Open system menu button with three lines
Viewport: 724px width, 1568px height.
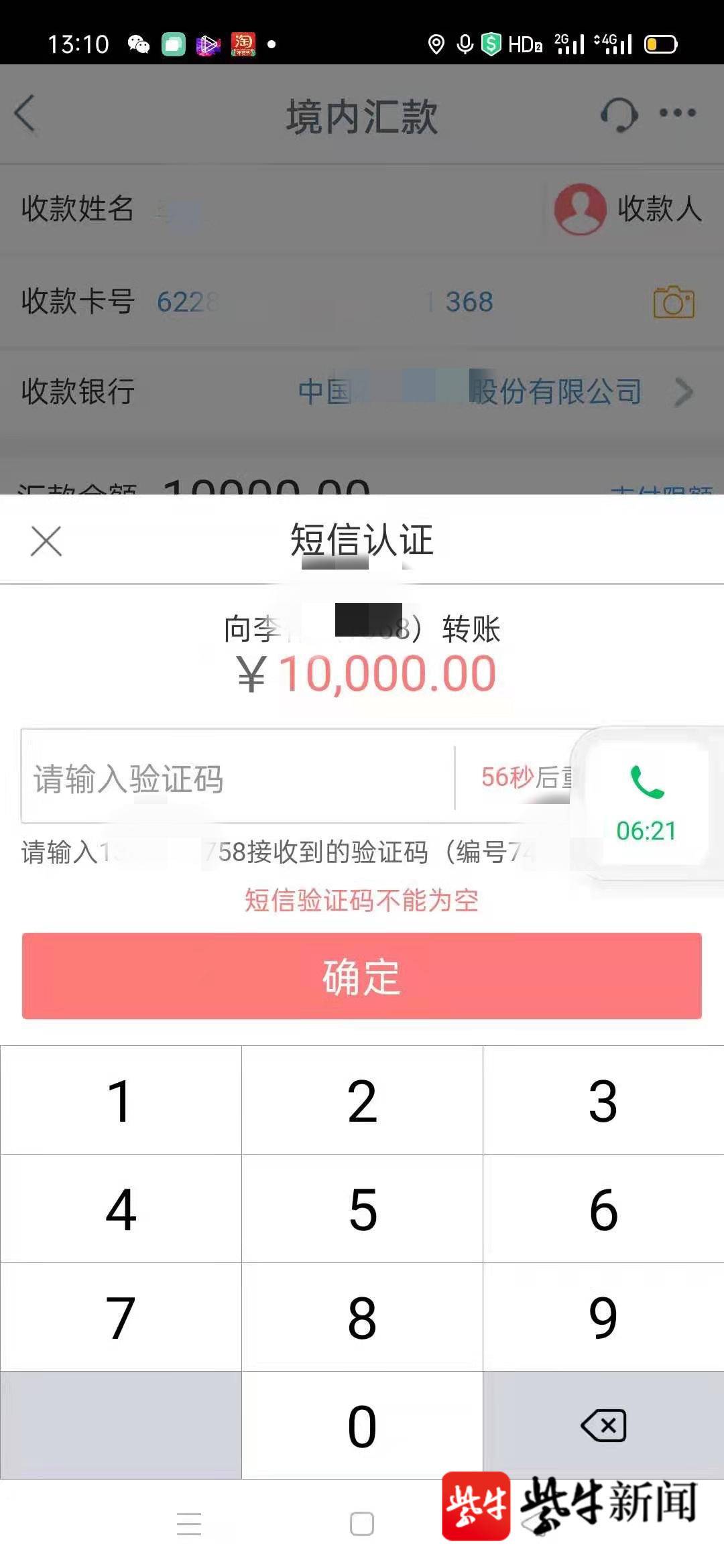coord(189,1524)
